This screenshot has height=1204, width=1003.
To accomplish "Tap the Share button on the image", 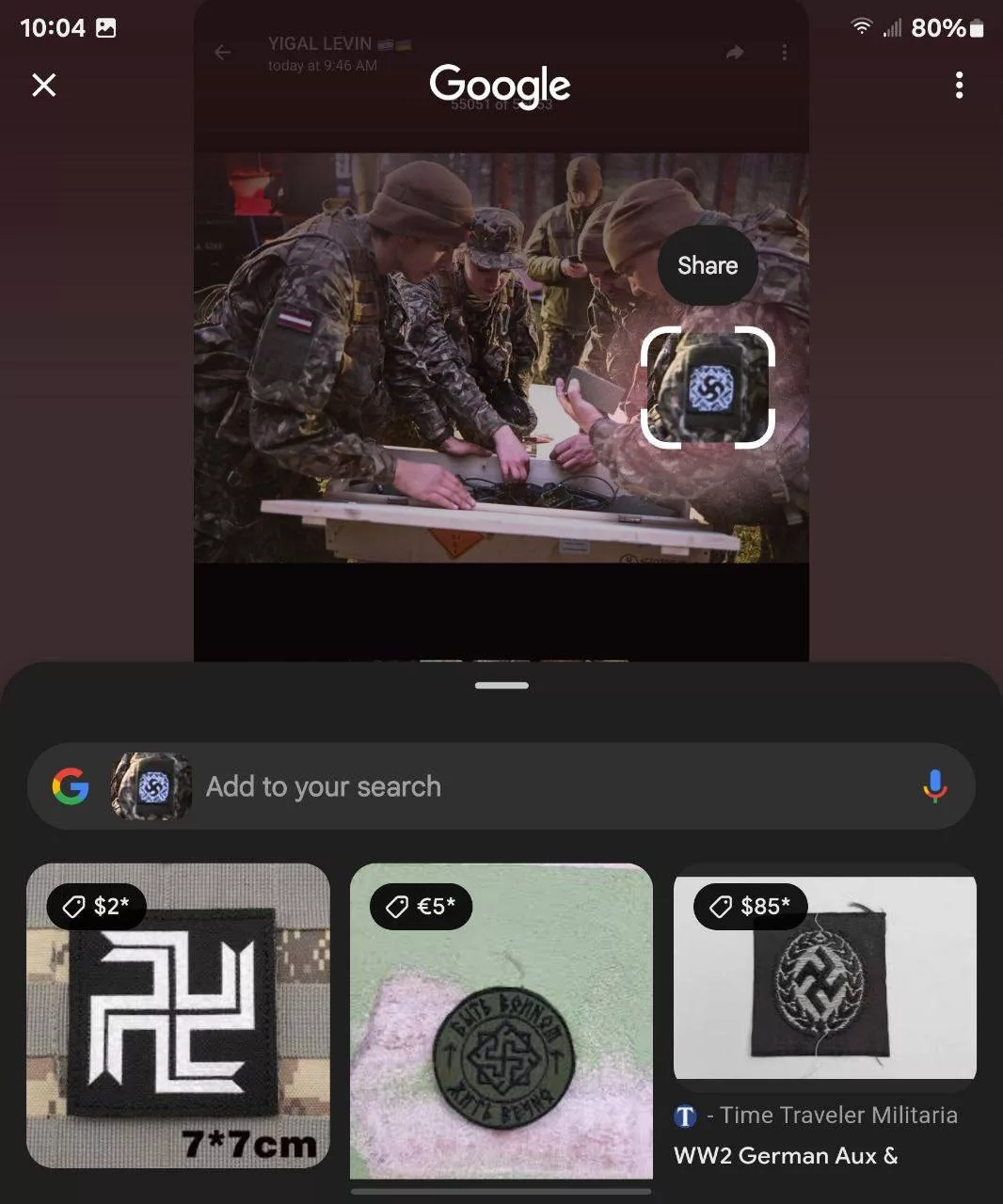I will (708, 266).
